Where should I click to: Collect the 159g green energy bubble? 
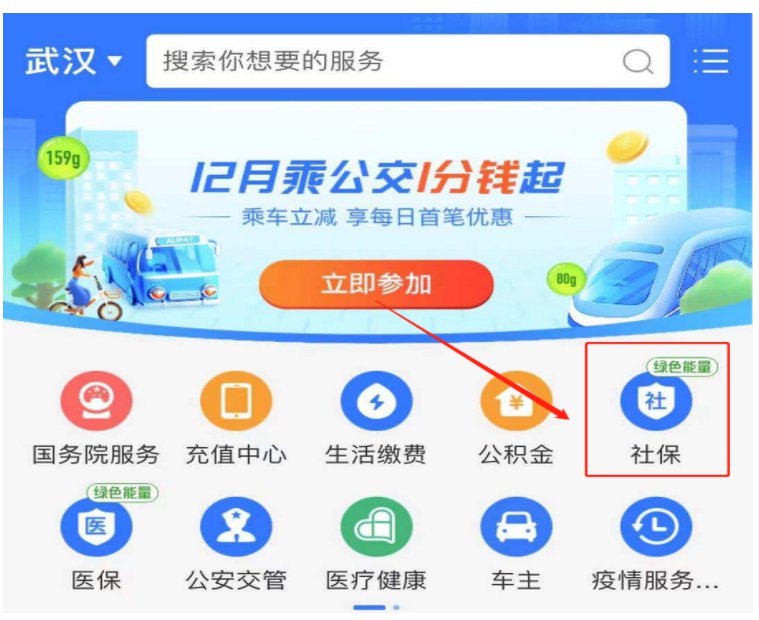click(x=62, y=160)
